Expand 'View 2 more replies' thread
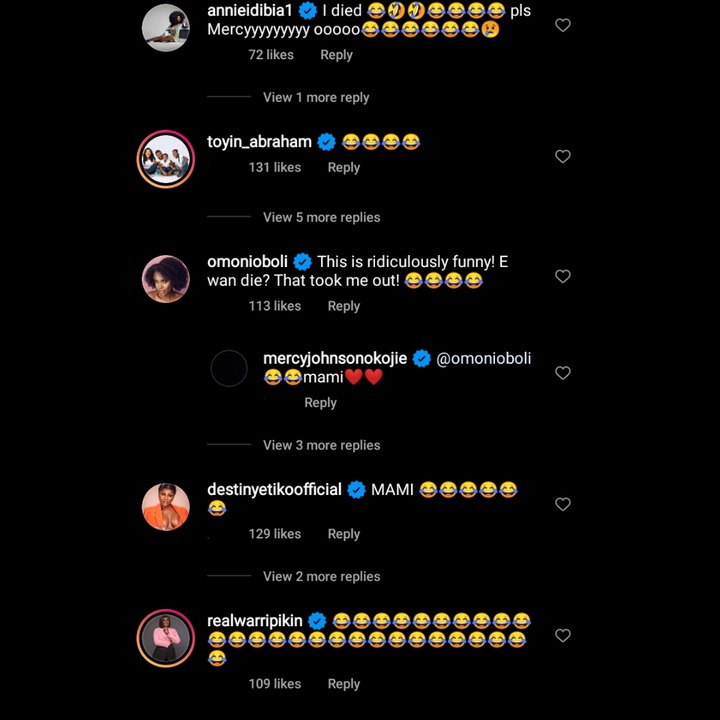 [321, 576]
